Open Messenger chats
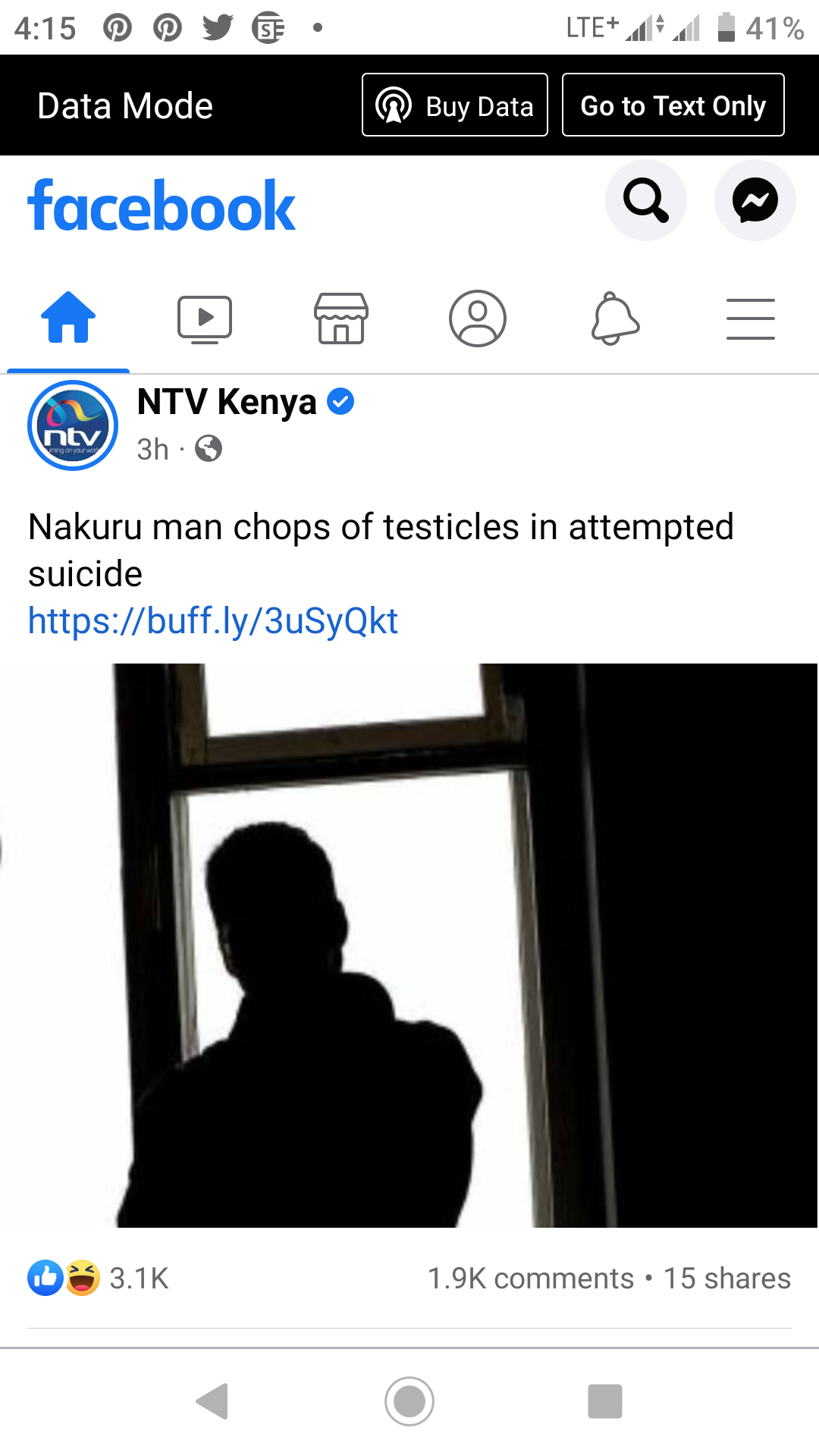The width and height of the screenshot is (819, 1456). point(755,200)
